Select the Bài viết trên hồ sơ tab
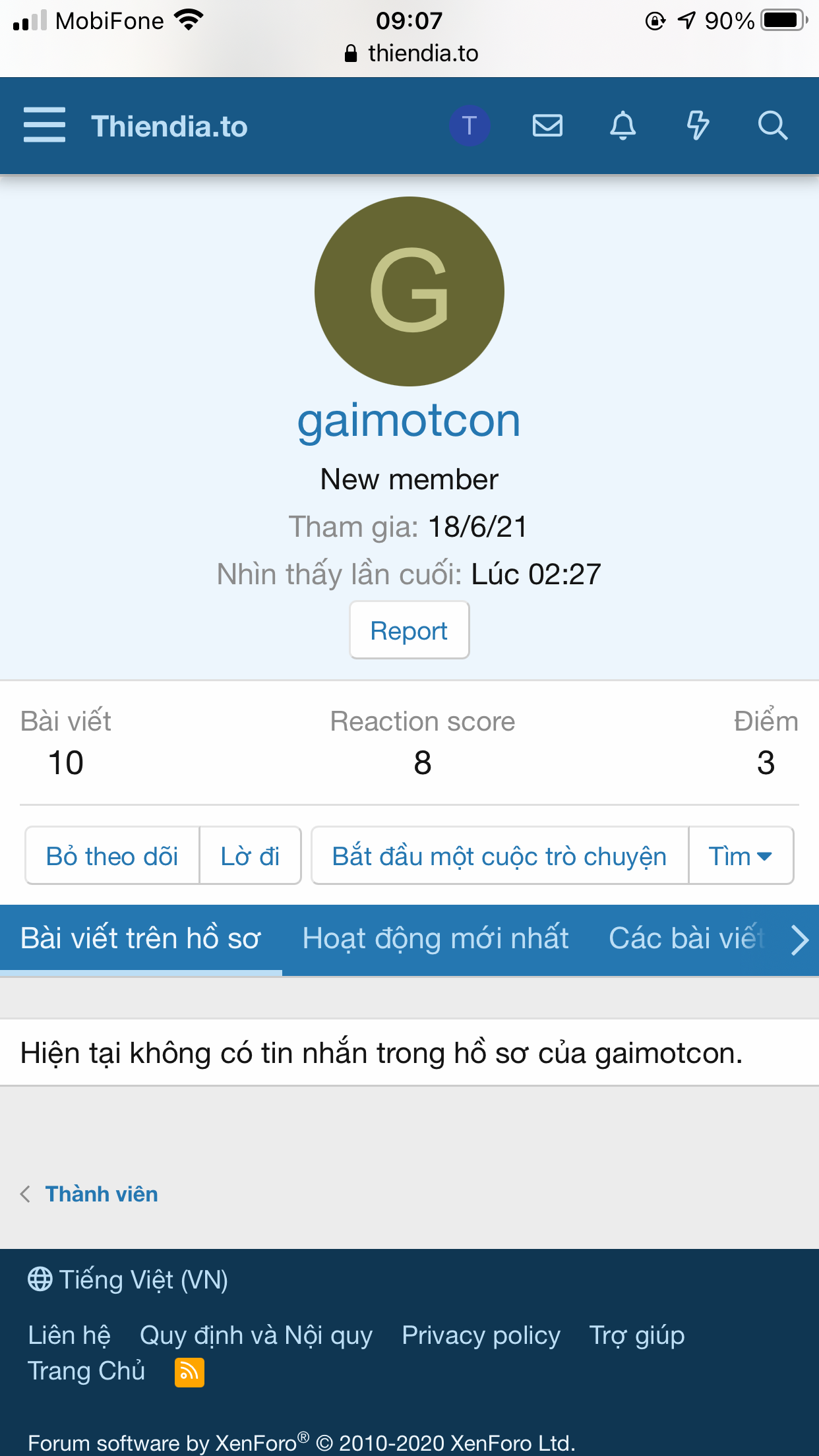 click(x=140, y=938)
